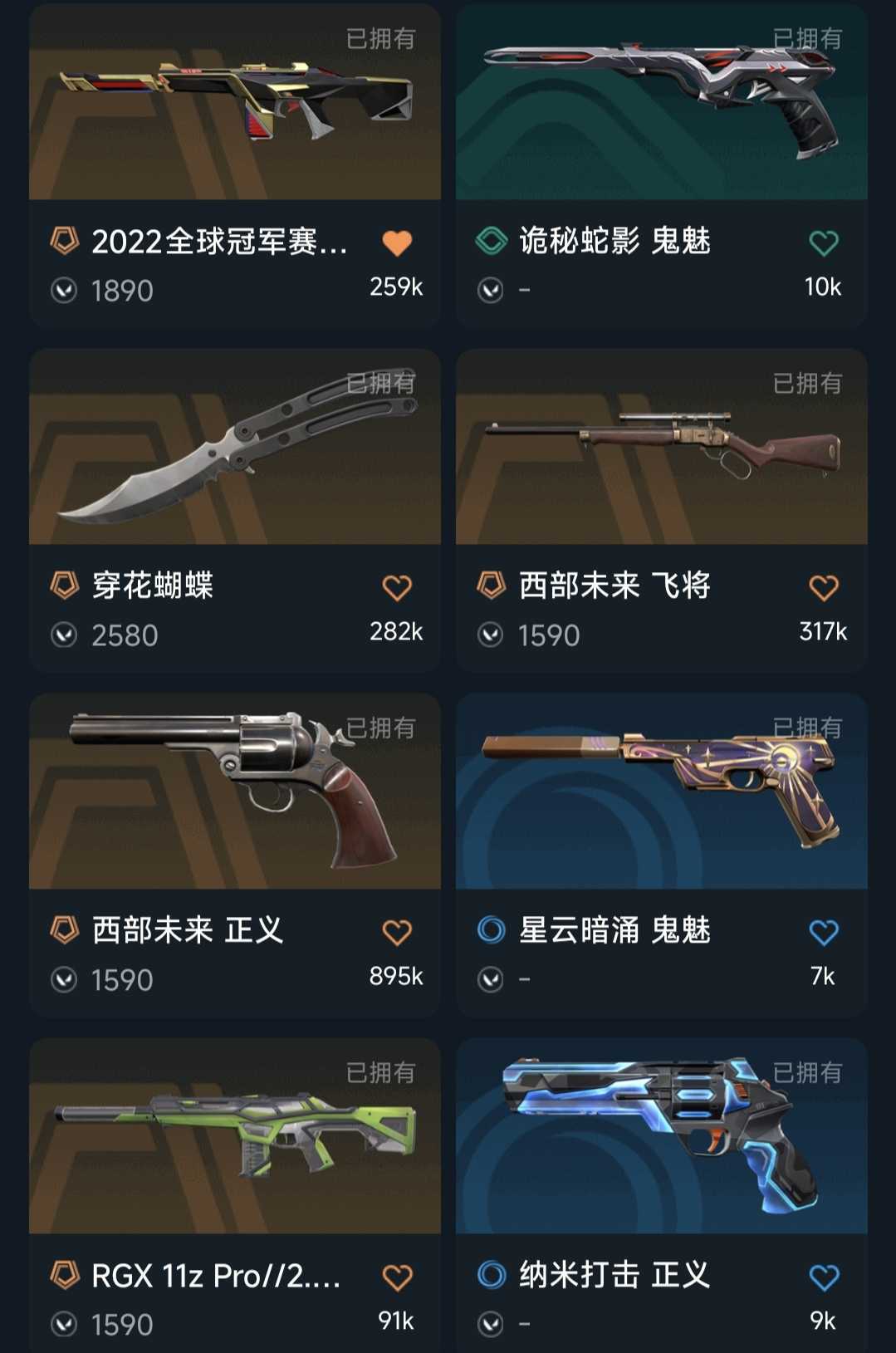Screen dimensions: 896x1353
Task: Favorite the 西部未来 正义 revolver skin
Action: (x=398, y=931)
